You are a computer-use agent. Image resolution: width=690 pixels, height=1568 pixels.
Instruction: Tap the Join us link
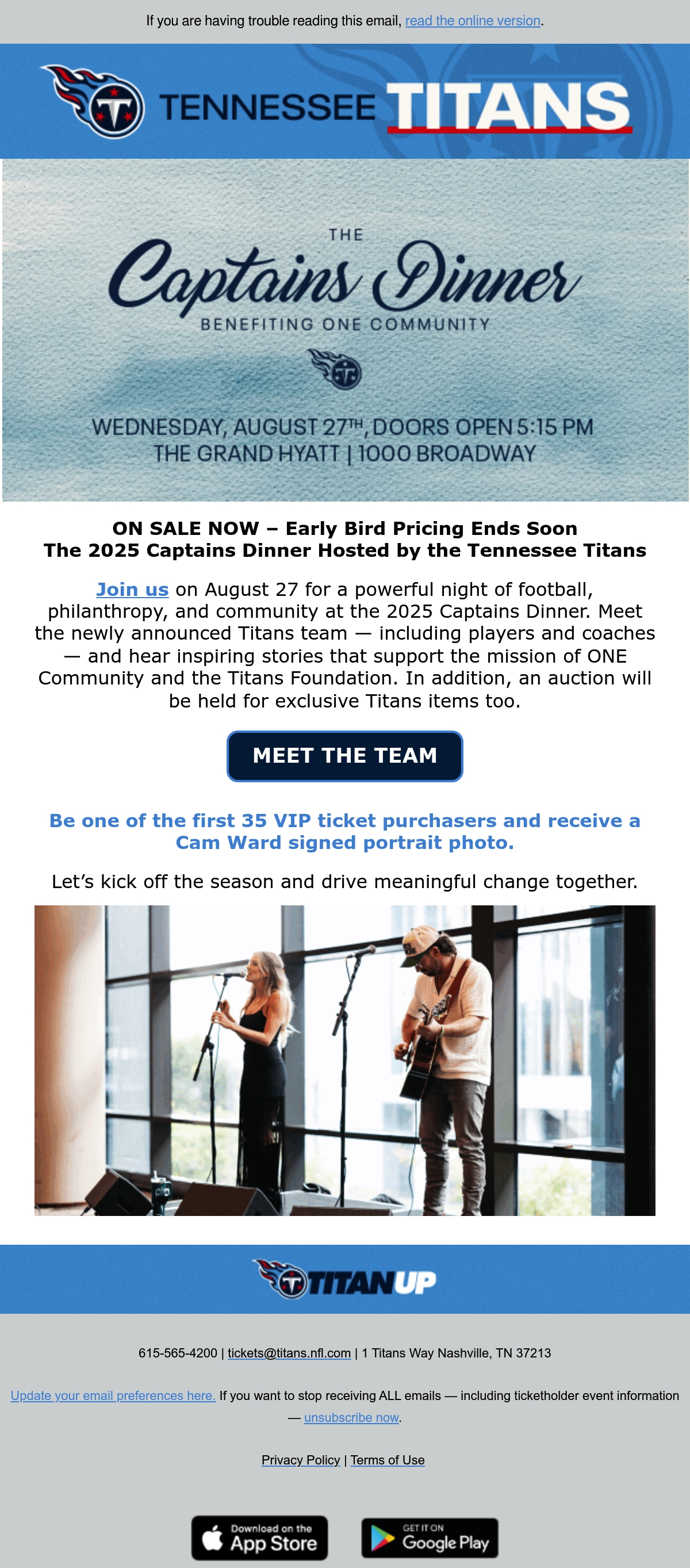pos(132,589)
